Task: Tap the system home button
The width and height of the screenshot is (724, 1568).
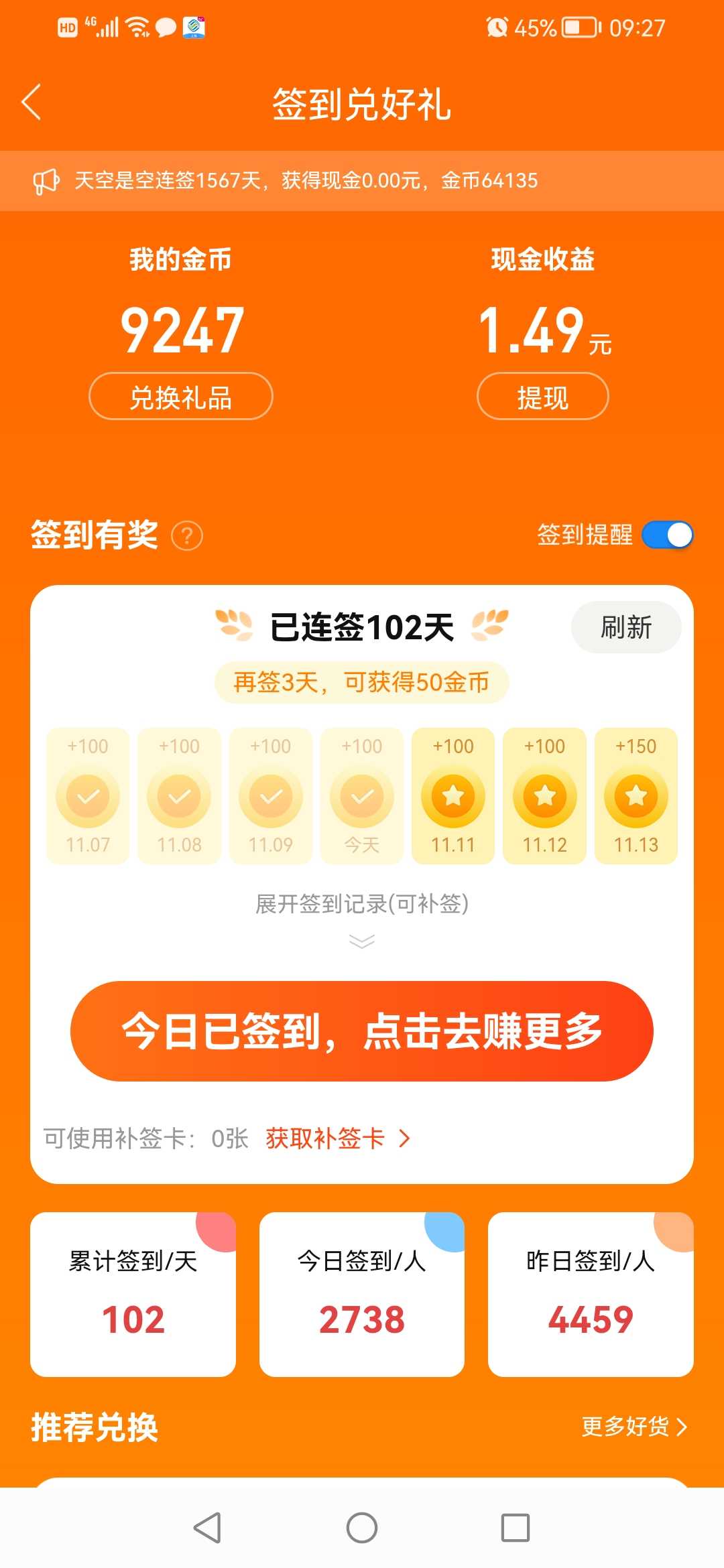Action: pyautogui.click(x=362, y=1528)
